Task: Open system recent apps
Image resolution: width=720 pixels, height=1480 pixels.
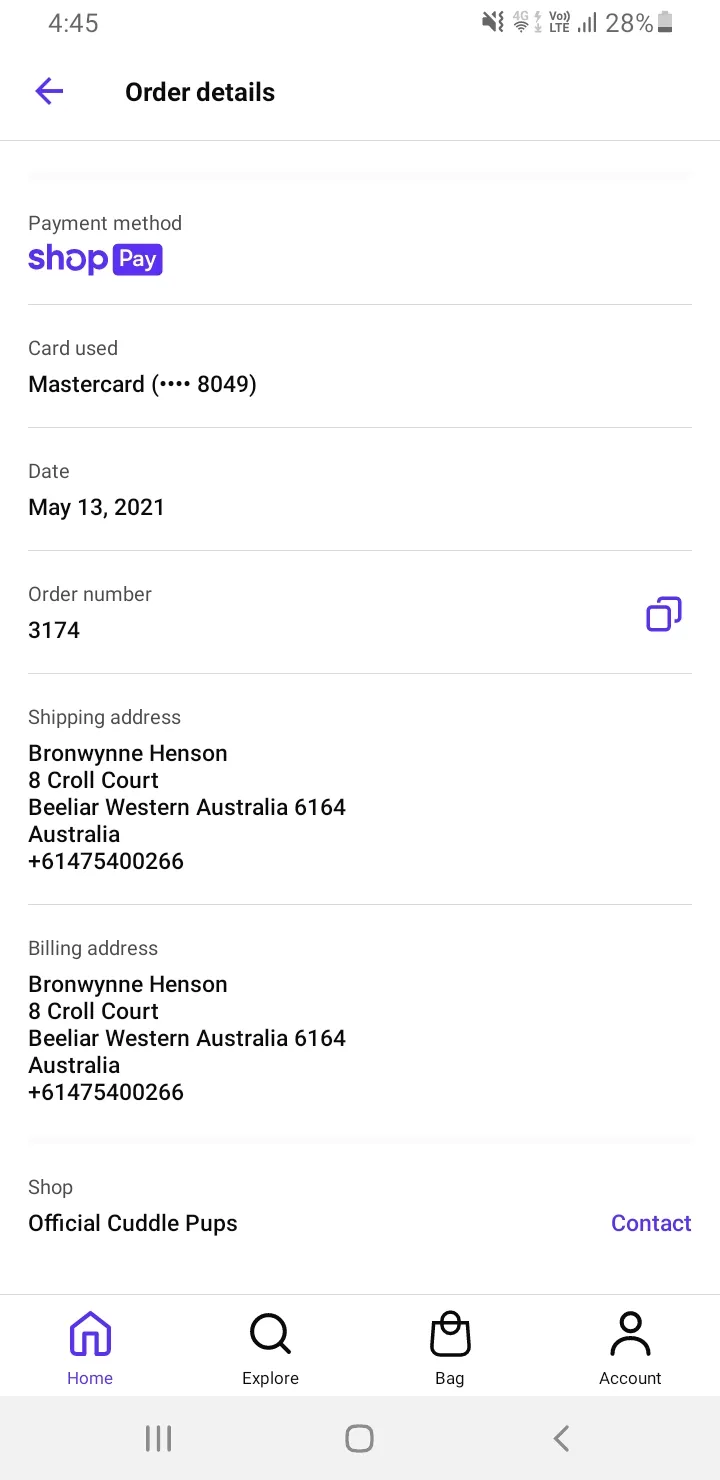Action: click(158, 1438)
